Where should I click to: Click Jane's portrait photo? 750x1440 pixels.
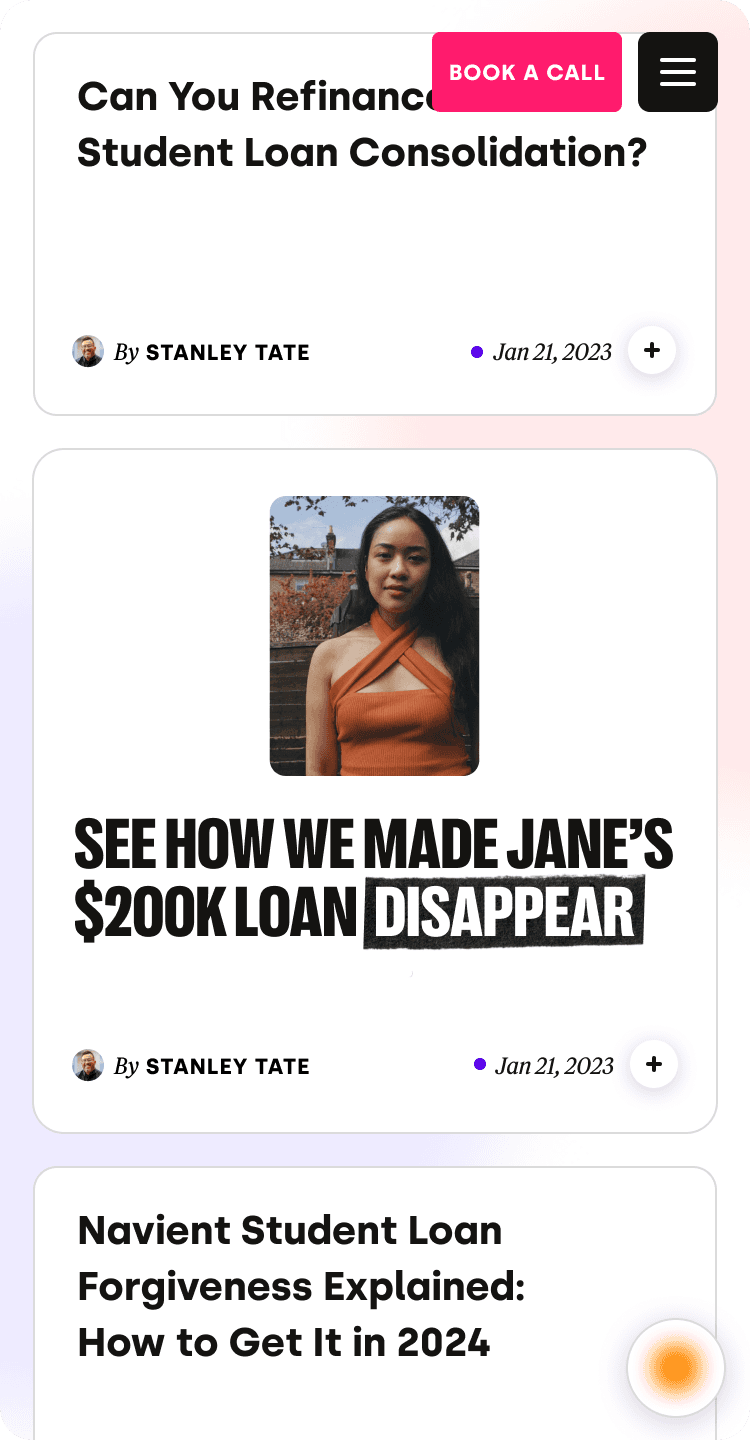tap(374, 636)
